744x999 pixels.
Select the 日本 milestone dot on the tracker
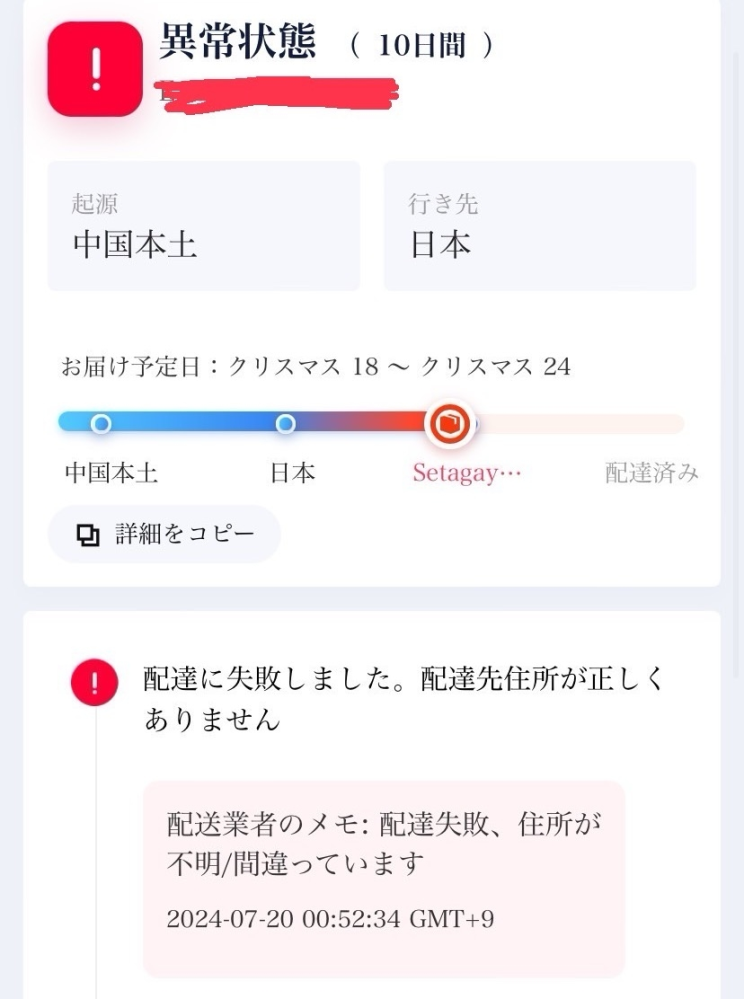click(x=286, y=423)
